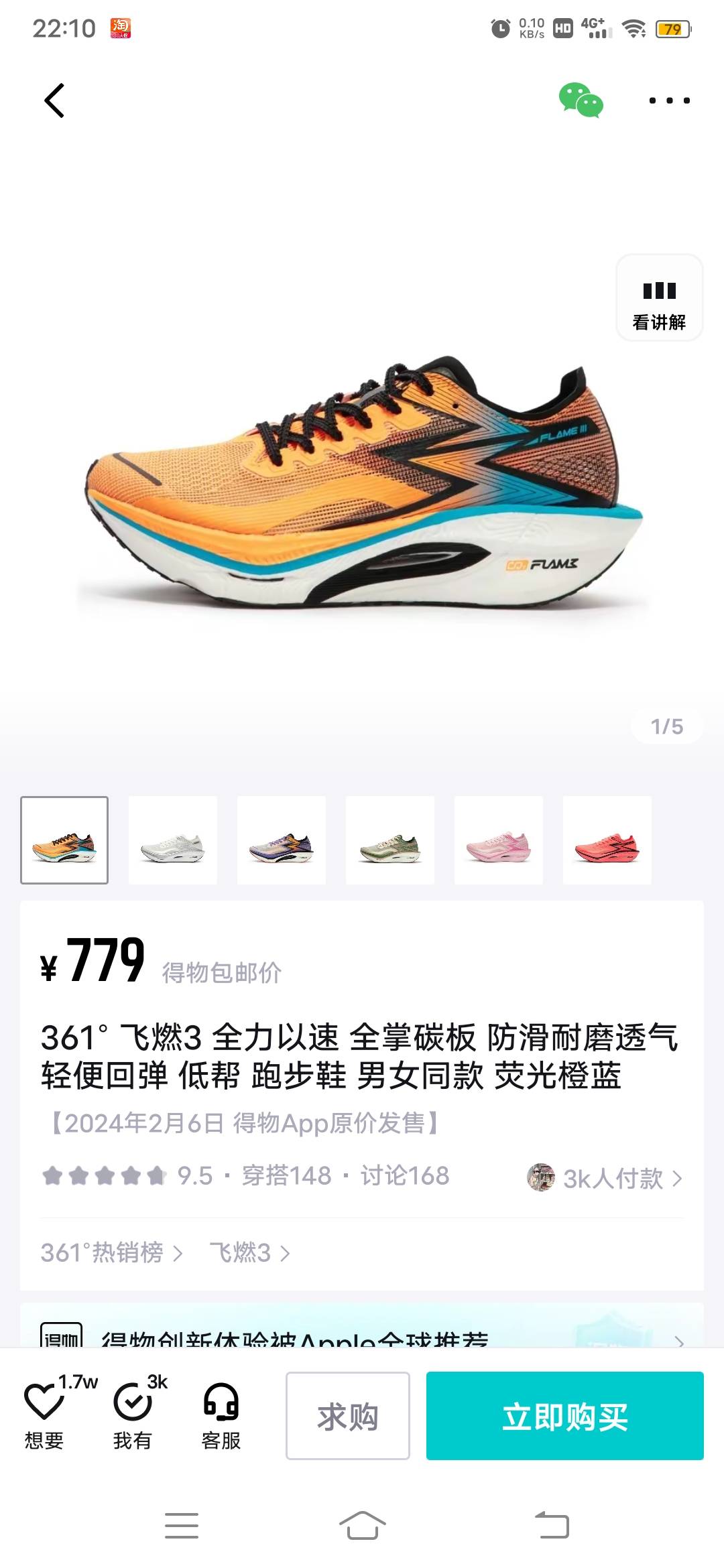Go to the system home screen
The height and width of the screenshot is (1568, 724).
(362, 1526)
